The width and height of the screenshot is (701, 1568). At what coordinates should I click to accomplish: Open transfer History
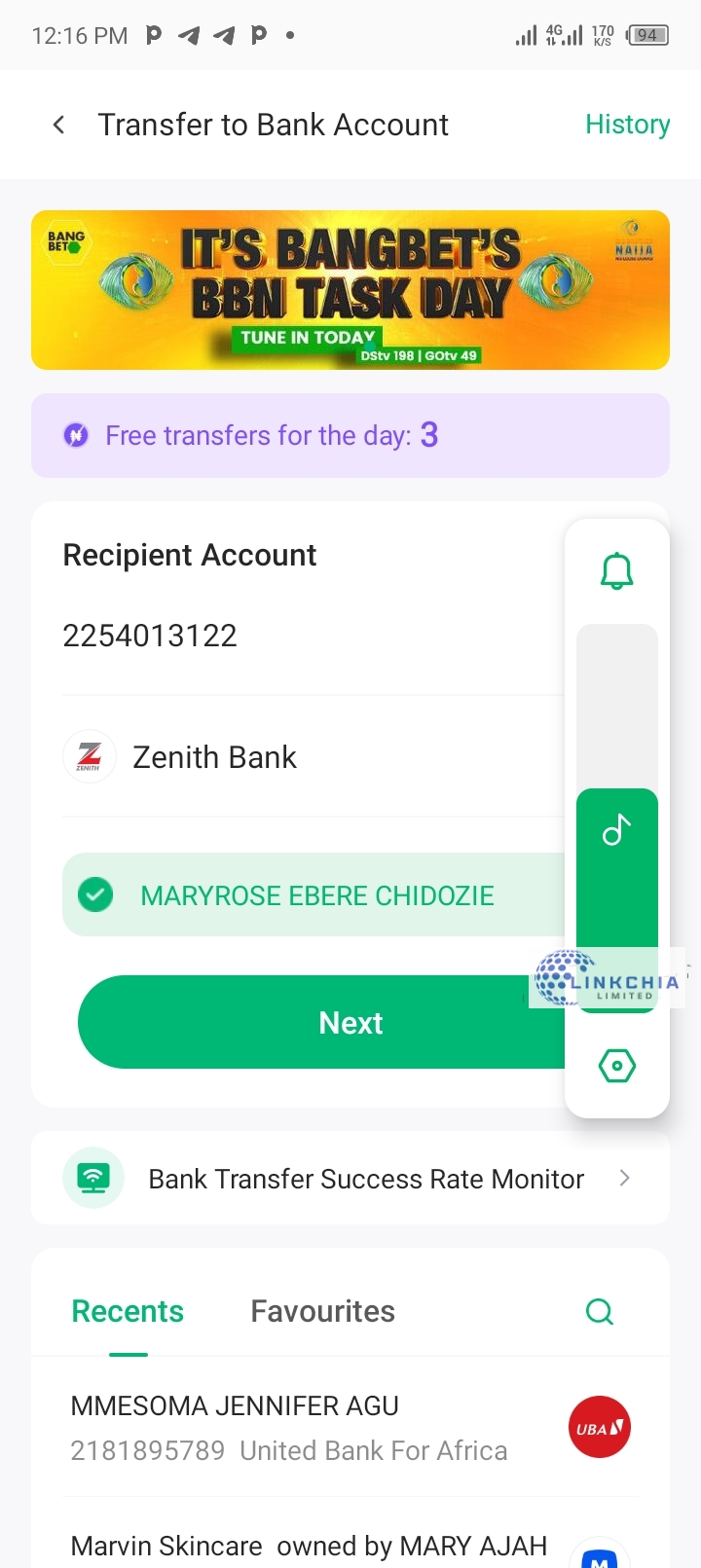point(627,125)
